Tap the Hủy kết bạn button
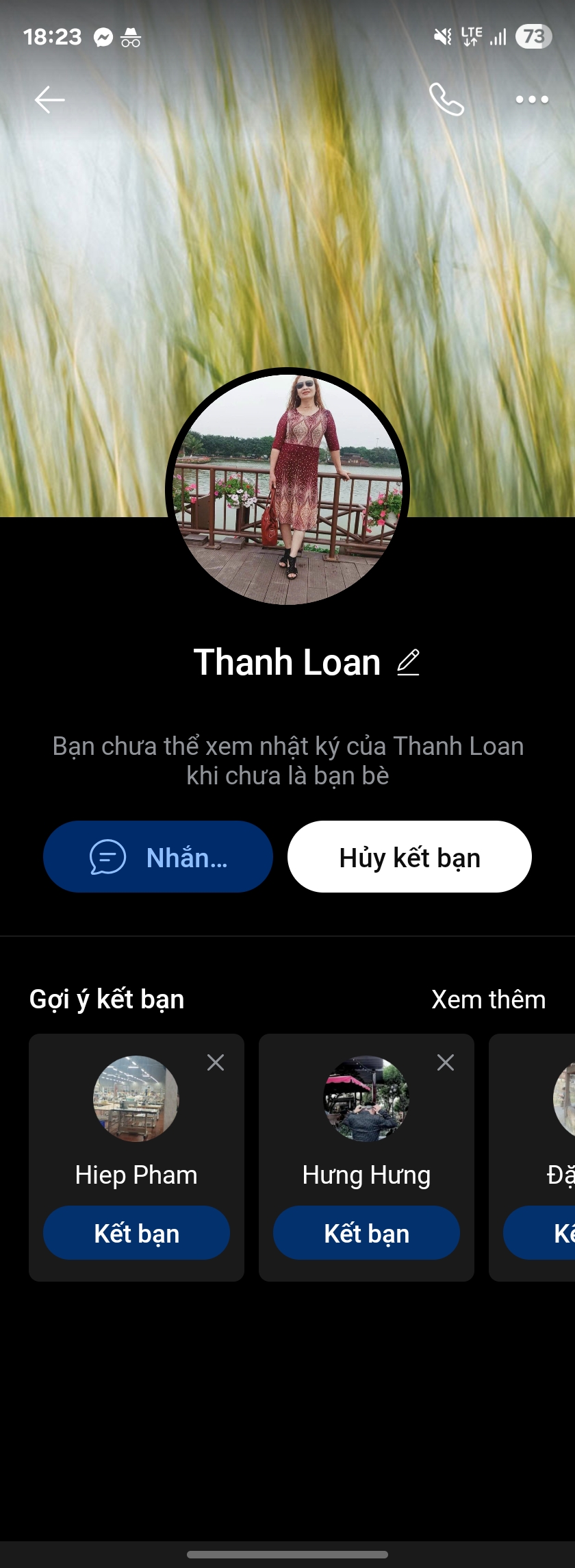Screen dimensions: 575x1568 (409, 857)
